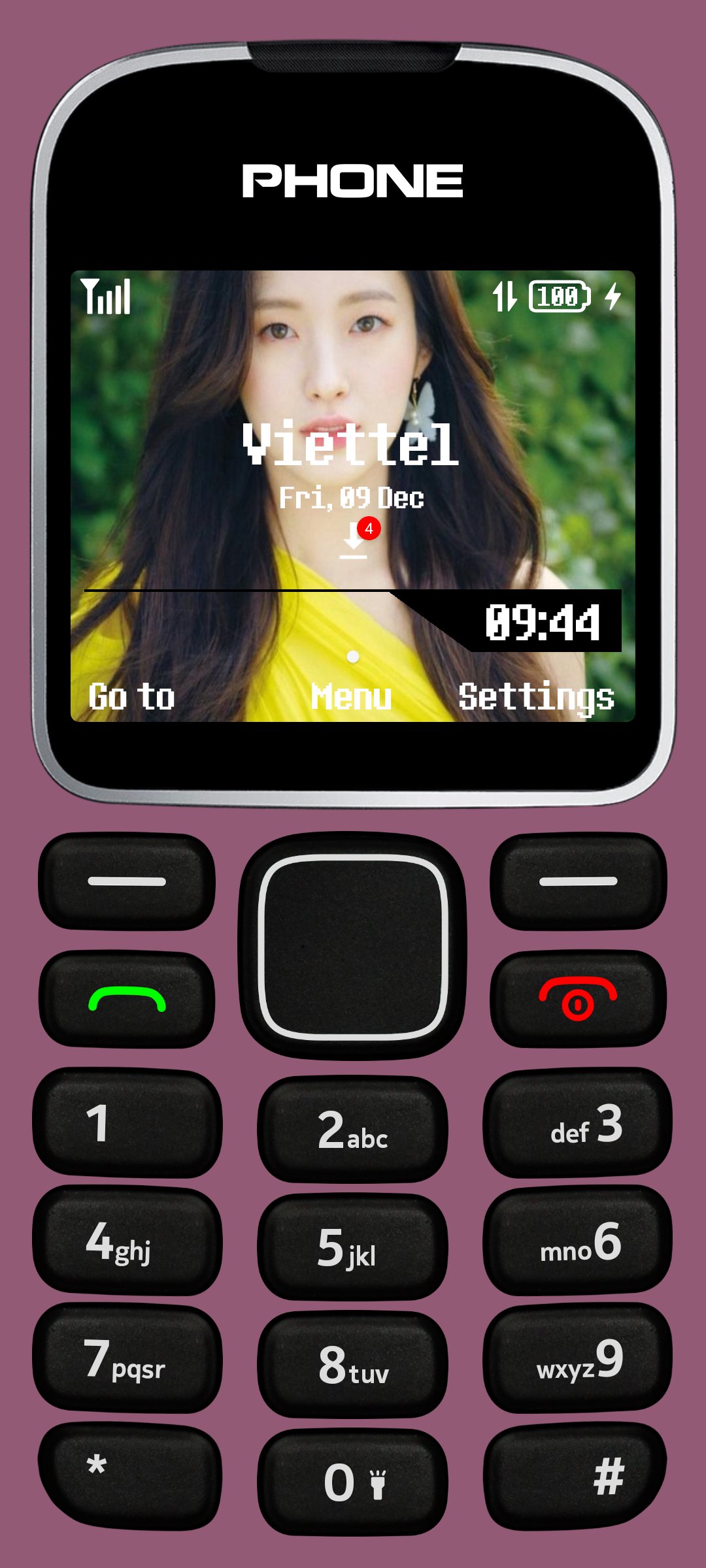Tap the green call key

(x=127, y=1000)
